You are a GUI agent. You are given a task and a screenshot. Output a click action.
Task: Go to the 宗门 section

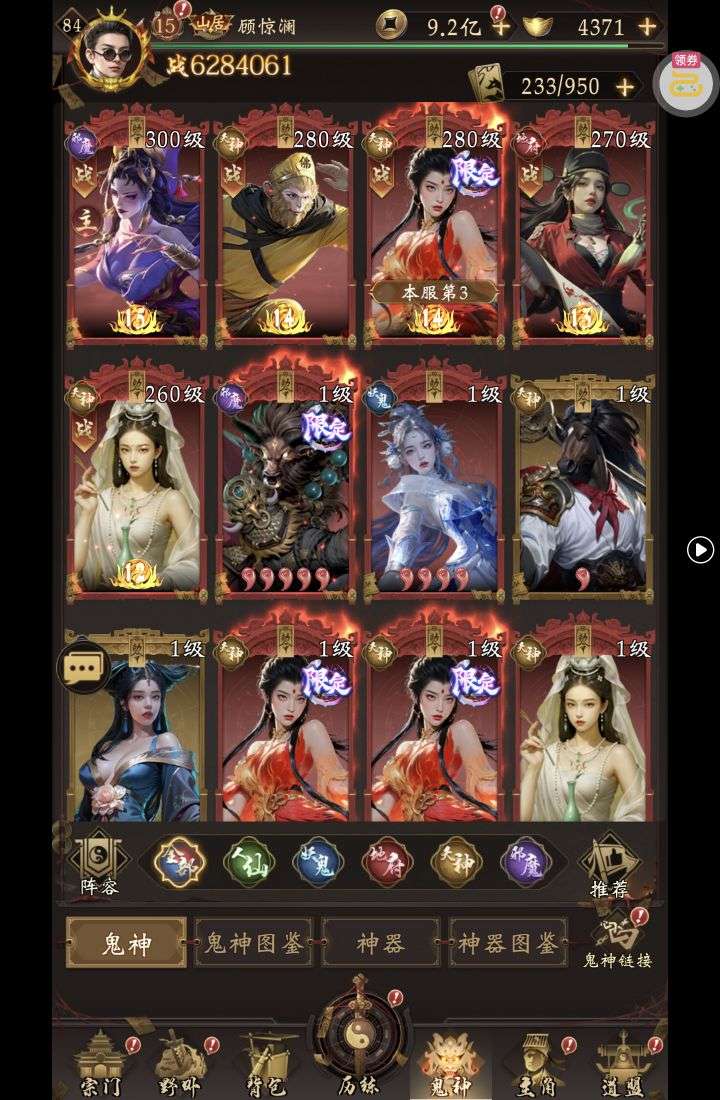pyautogui.click(x=100, y=1064)
